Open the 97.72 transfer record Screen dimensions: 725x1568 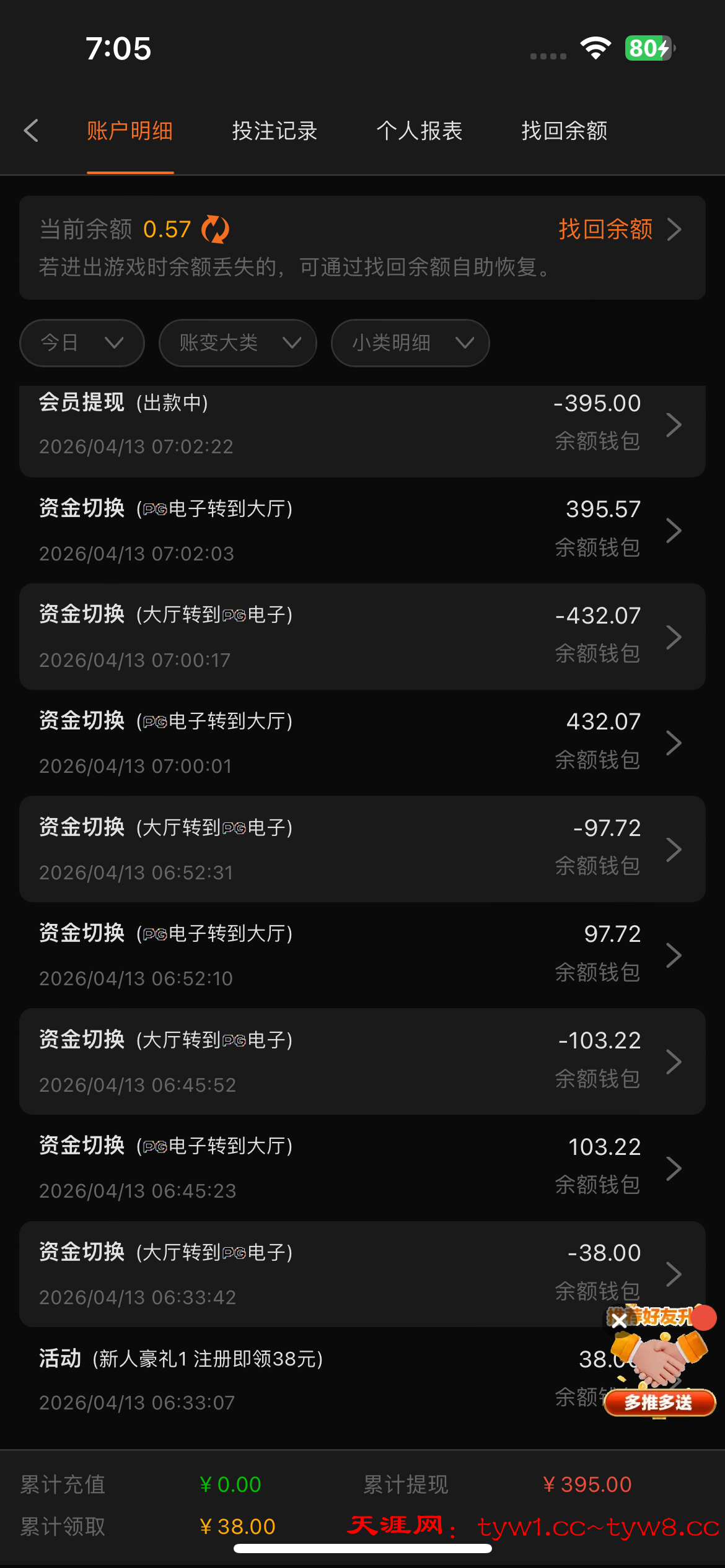coord(362,956)
